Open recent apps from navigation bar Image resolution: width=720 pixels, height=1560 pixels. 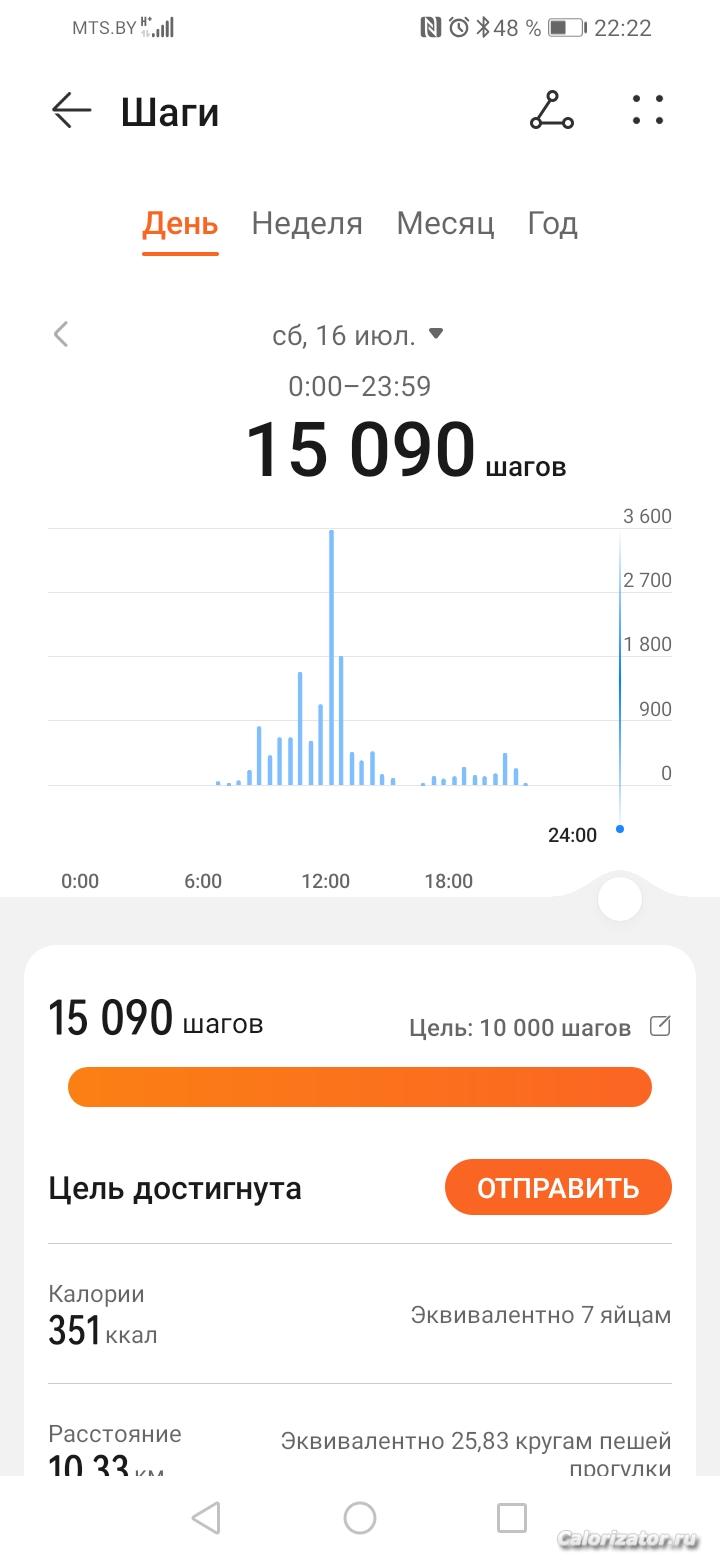[x=512, y=1518]
